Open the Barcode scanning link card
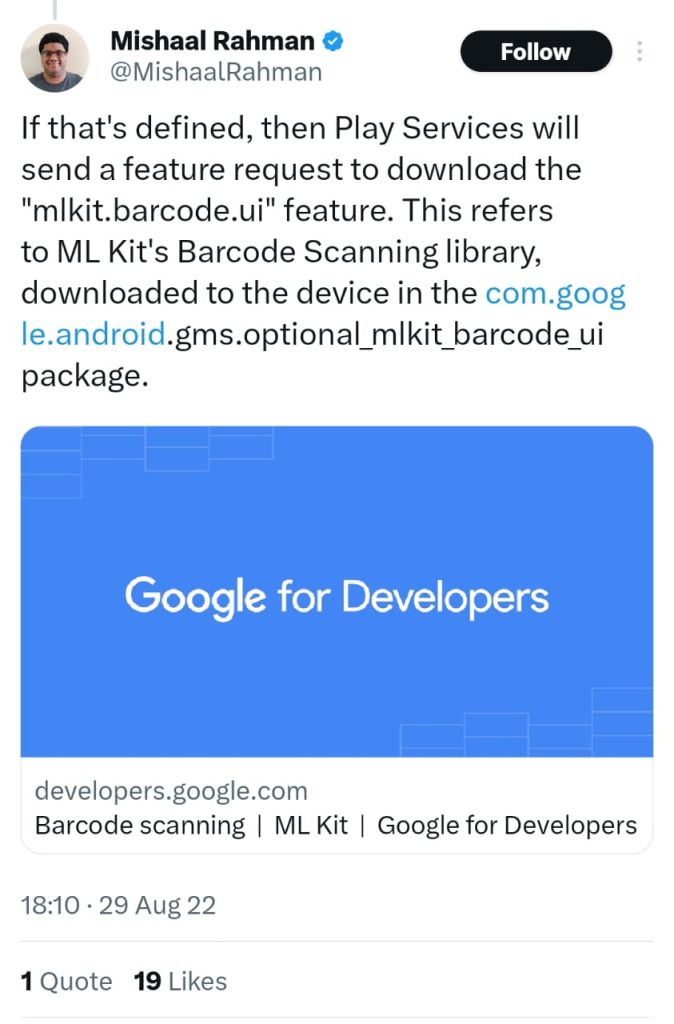The width and height of the screenshot is (674, 1024). coord(336,638)
